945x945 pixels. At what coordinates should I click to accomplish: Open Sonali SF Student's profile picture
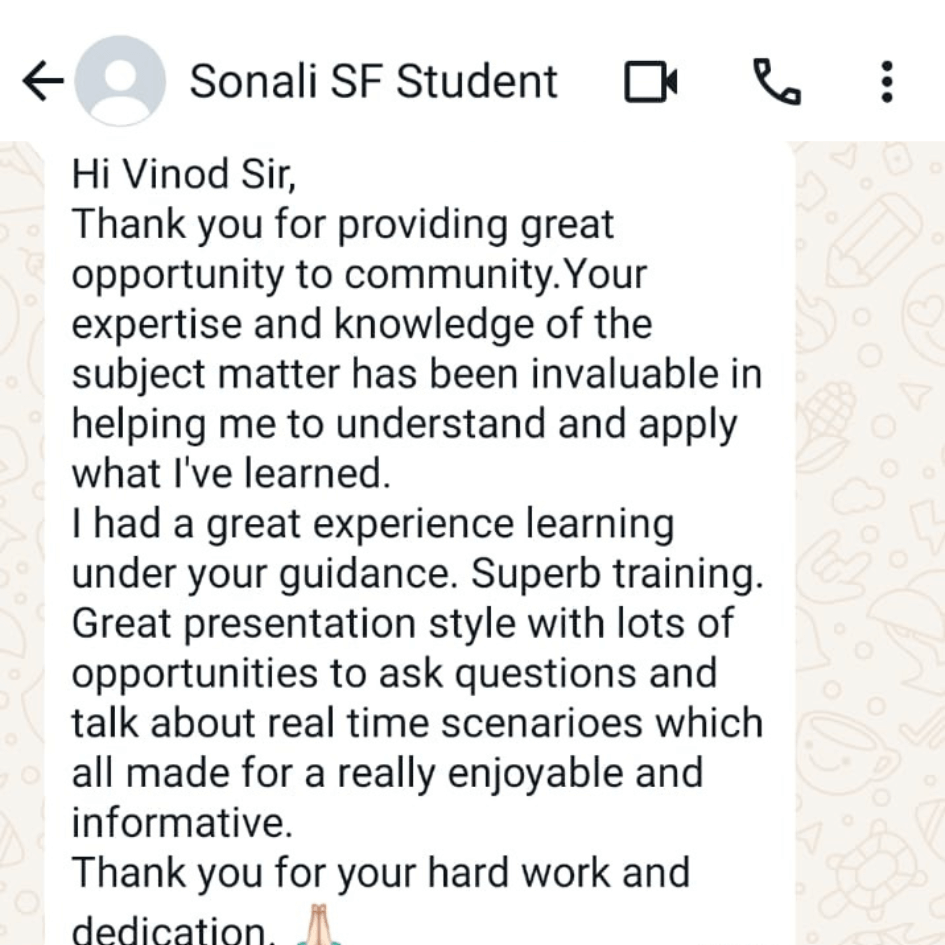[120, 82]
